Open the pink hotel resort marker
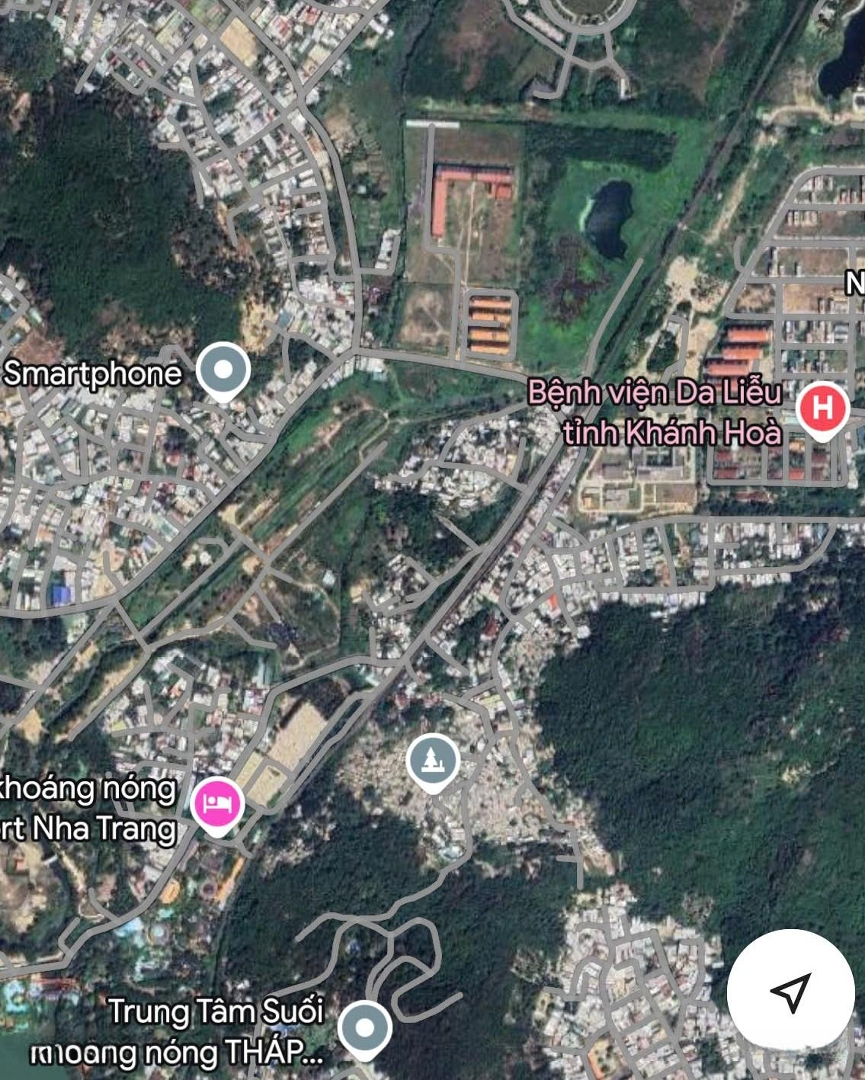 click(217, 804)
